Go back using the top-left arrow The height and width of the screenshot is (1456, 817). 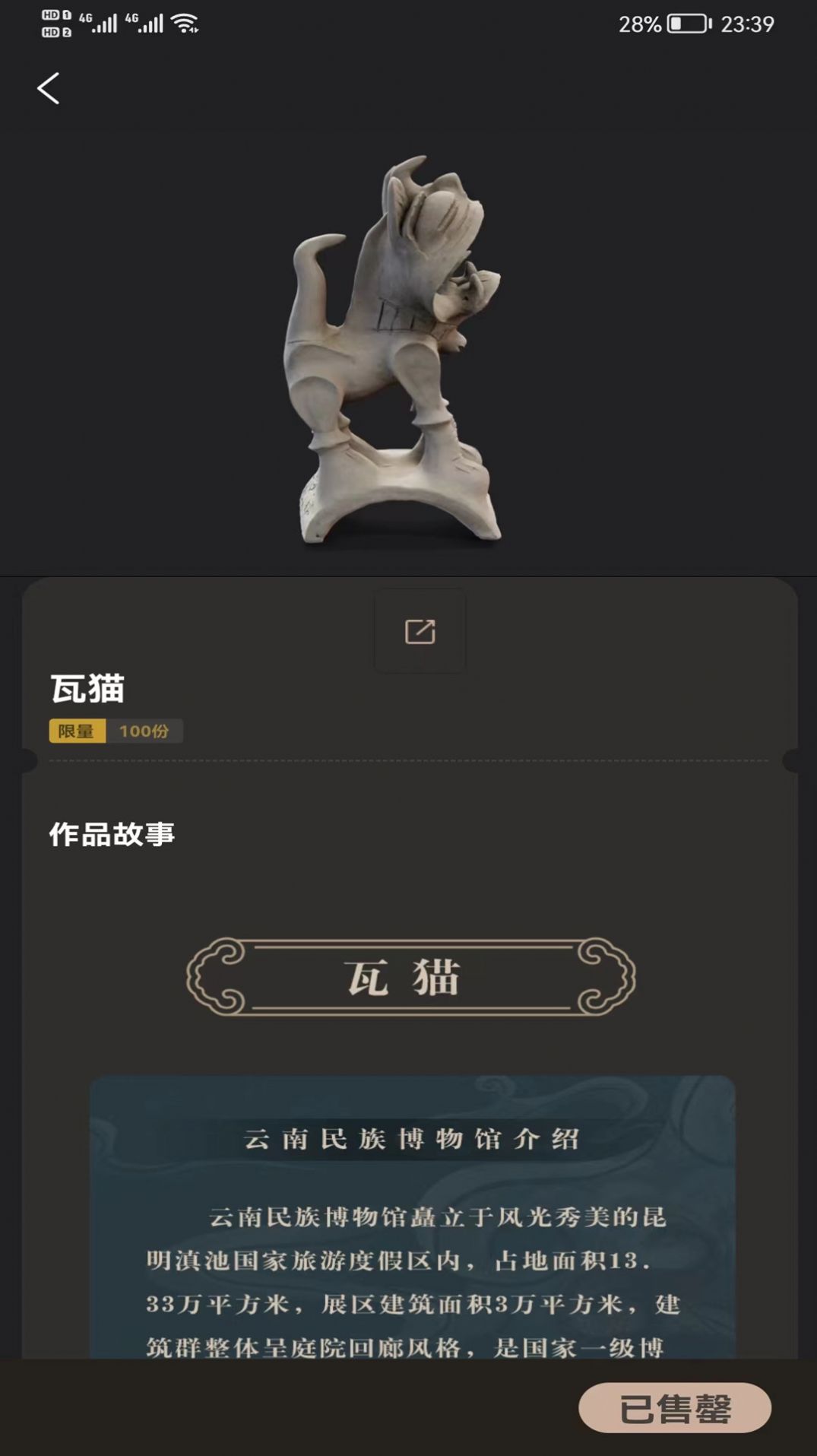click(x=48, y=88)
